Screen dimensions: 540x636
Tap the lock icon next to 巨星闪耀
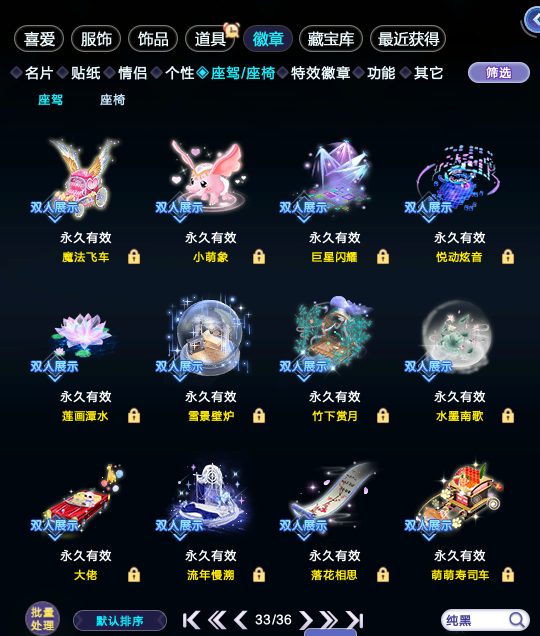tap(383, 257)
